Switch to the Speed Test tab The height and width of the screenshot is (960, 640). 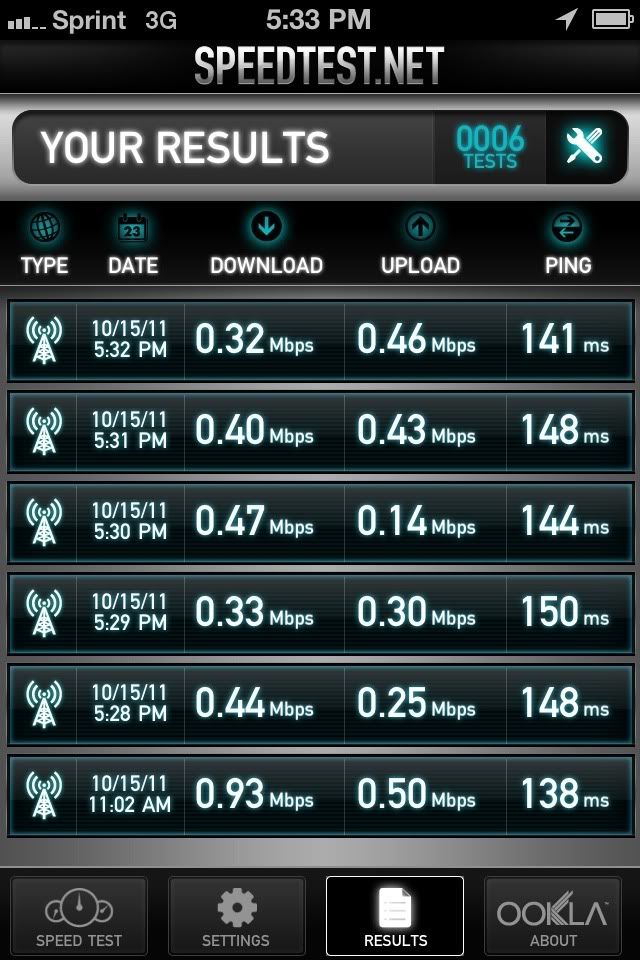point(79,916)
